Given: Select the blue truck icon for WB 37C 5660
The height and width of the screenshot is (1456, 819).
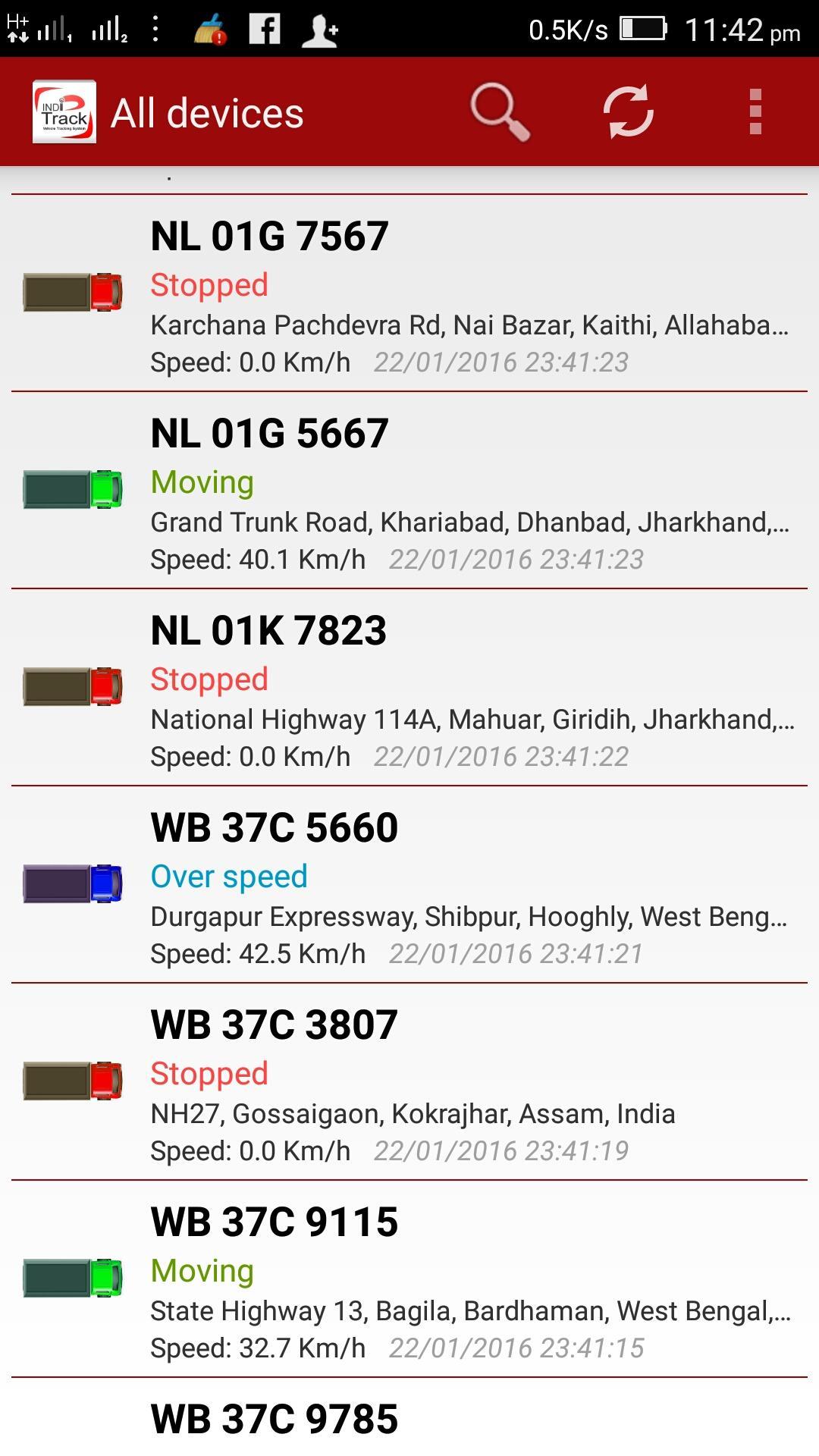Looking at the screenshot, I should coord(72,883).
